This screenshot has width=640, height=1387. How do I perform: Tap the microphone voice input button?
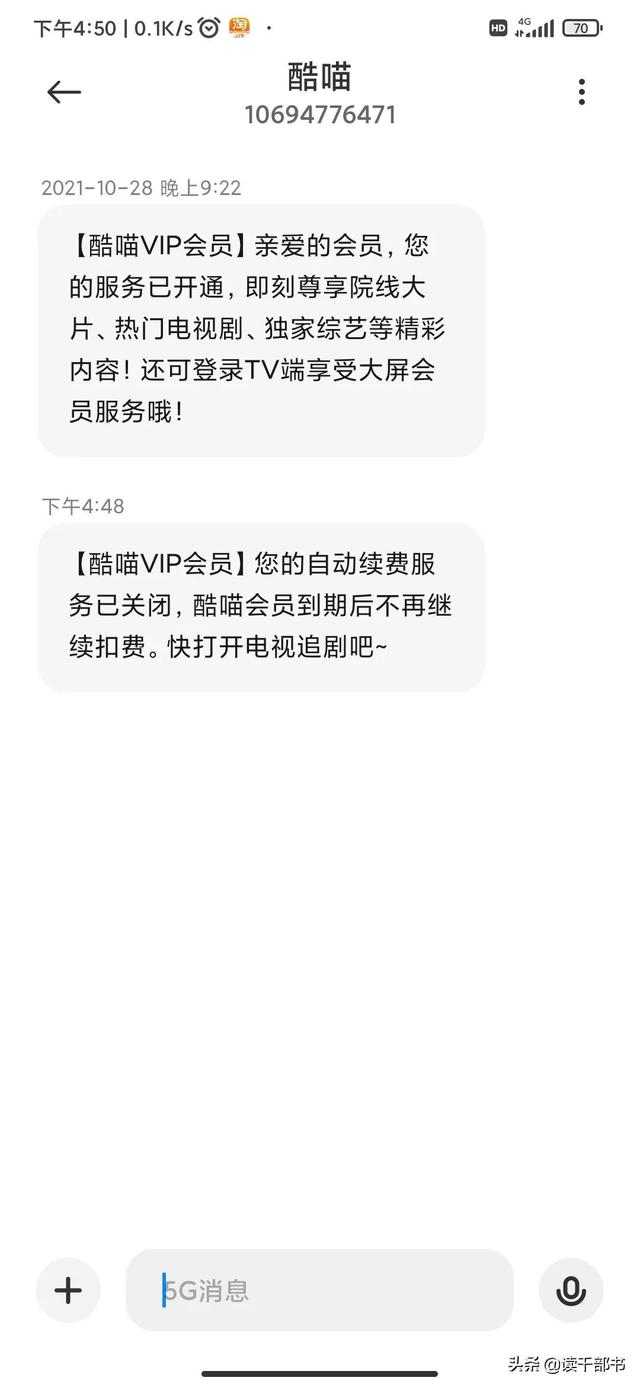click(571, 1290)
